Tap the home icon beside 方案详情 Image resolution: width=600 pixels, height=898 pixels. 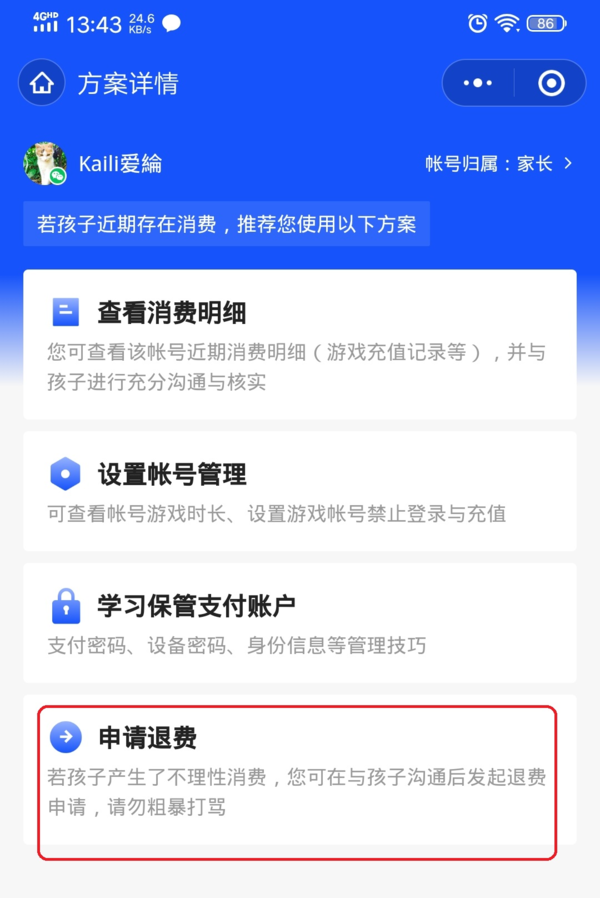pyautogui.click(x=42, y=83)
